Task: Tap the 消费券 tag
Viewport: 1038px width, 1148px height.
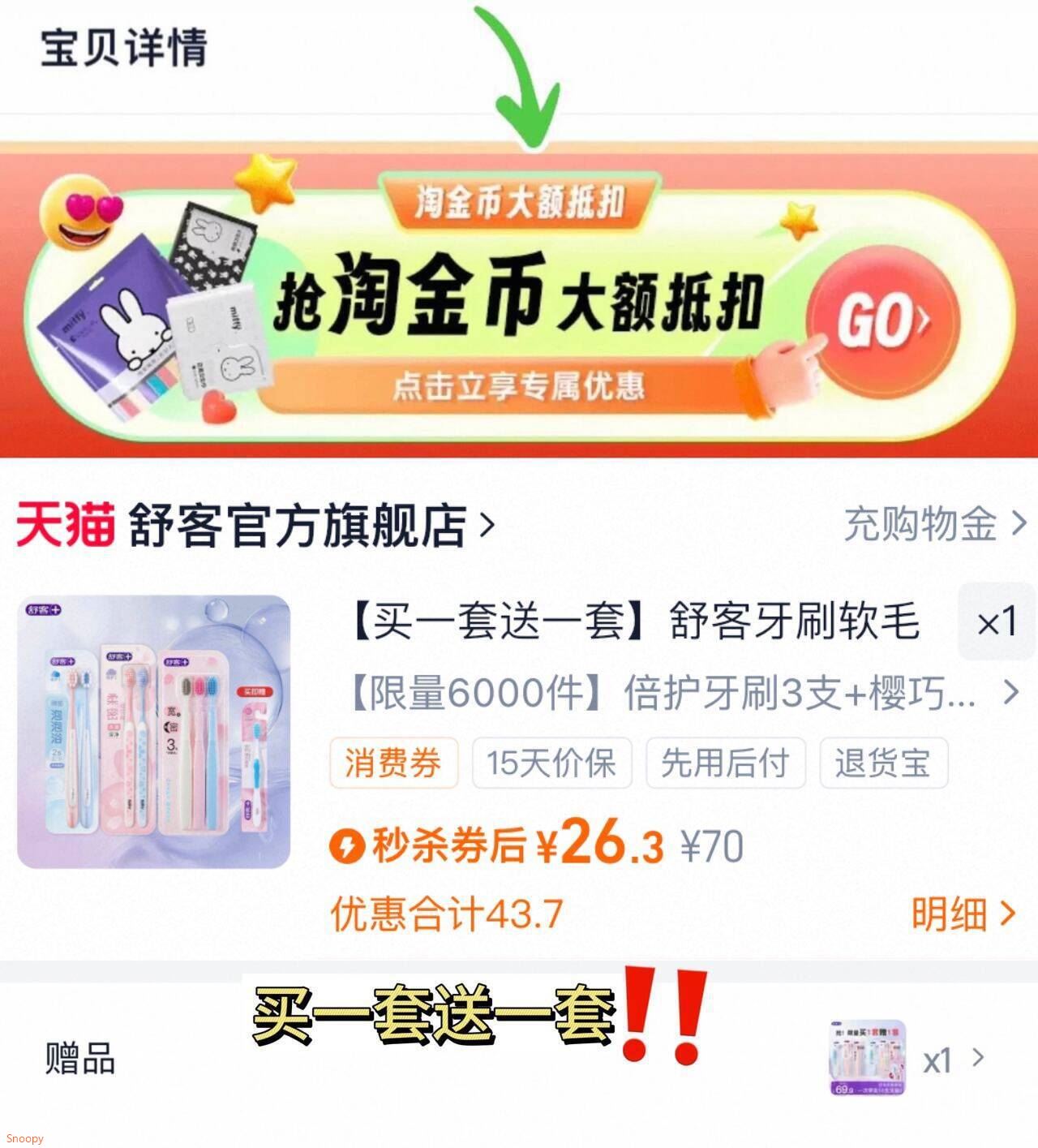Action: [x=393, y=763]
